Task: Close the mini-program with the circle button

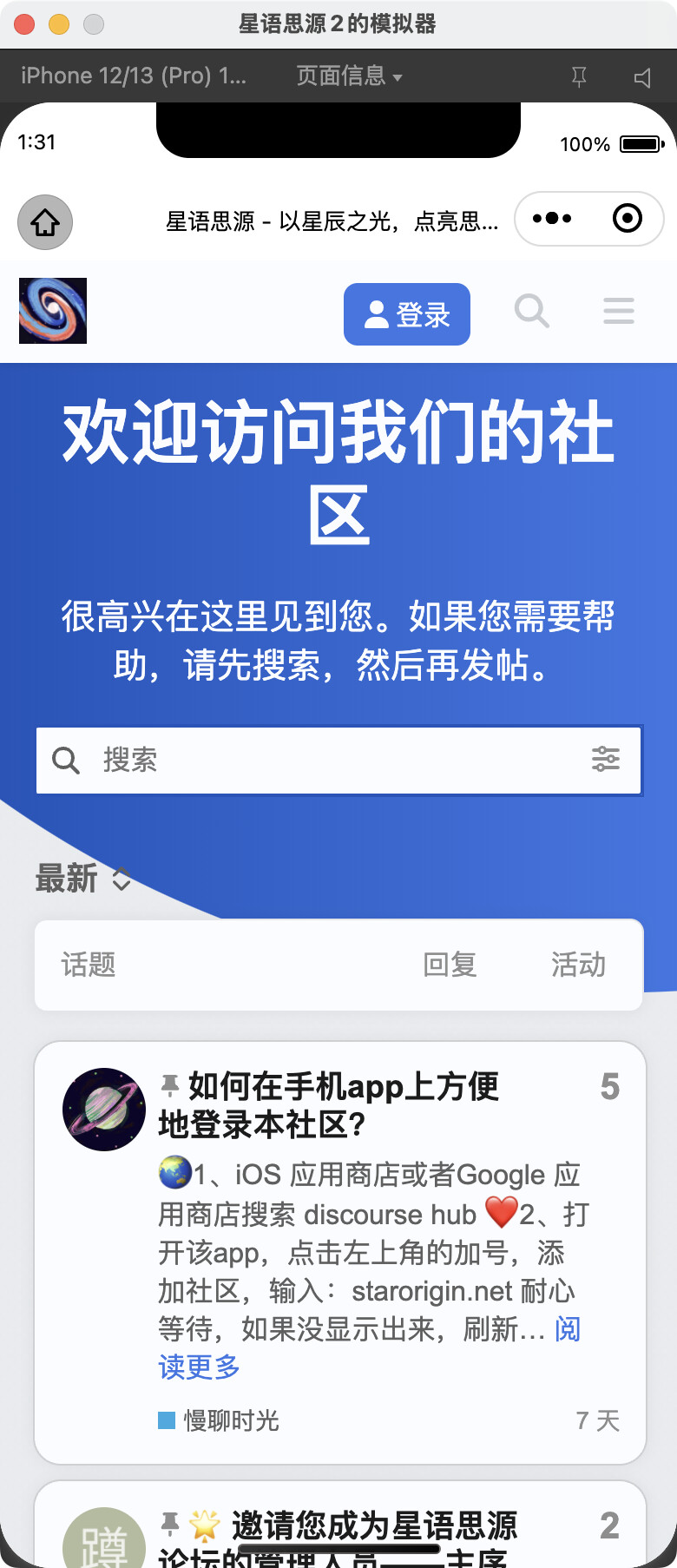Action: pyautogui.click(x=627, y=219)
